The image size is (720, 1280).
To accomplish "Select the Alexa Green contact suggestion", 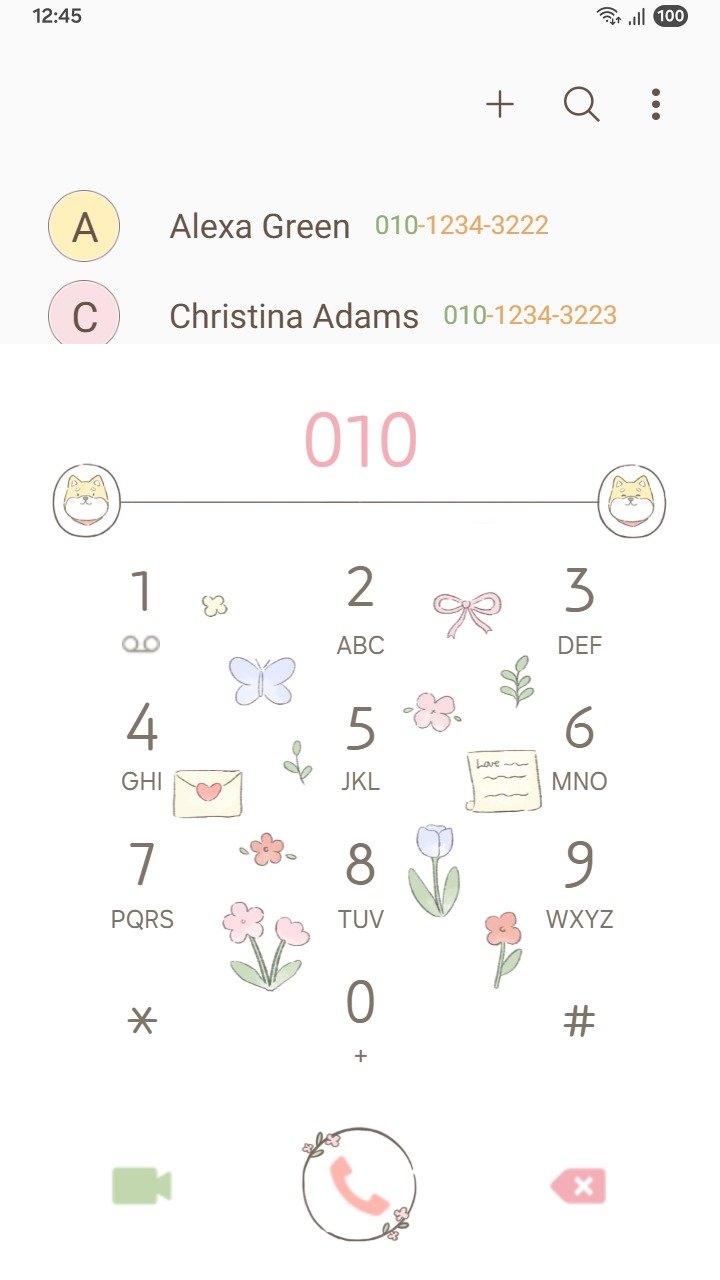I will [300, 226].
